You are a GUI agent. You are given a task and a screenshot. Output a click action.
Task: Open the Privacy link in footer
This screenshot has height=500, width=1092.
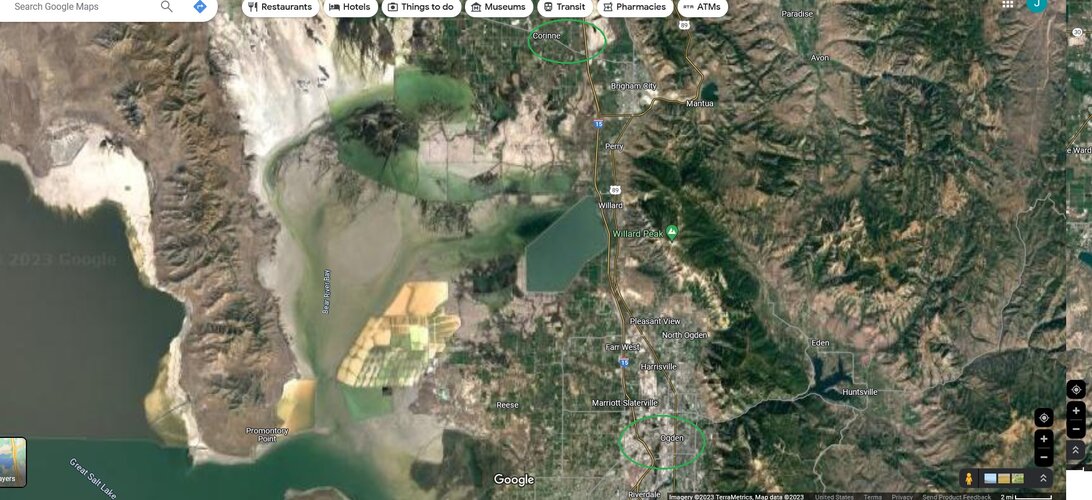902,497
